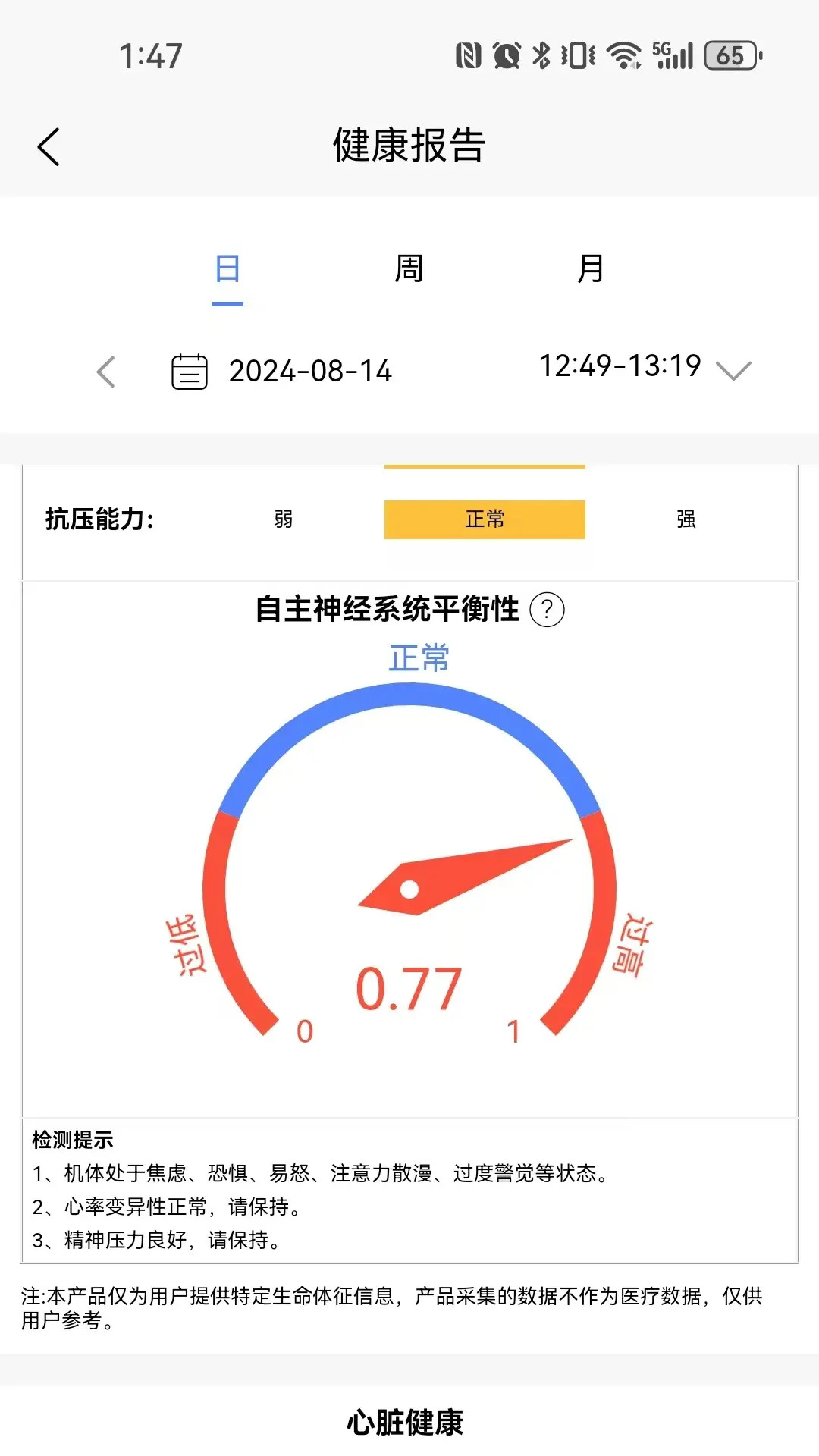
Task: Tap the 正常 label above the gauge
Action: click(x=417, y=657)
